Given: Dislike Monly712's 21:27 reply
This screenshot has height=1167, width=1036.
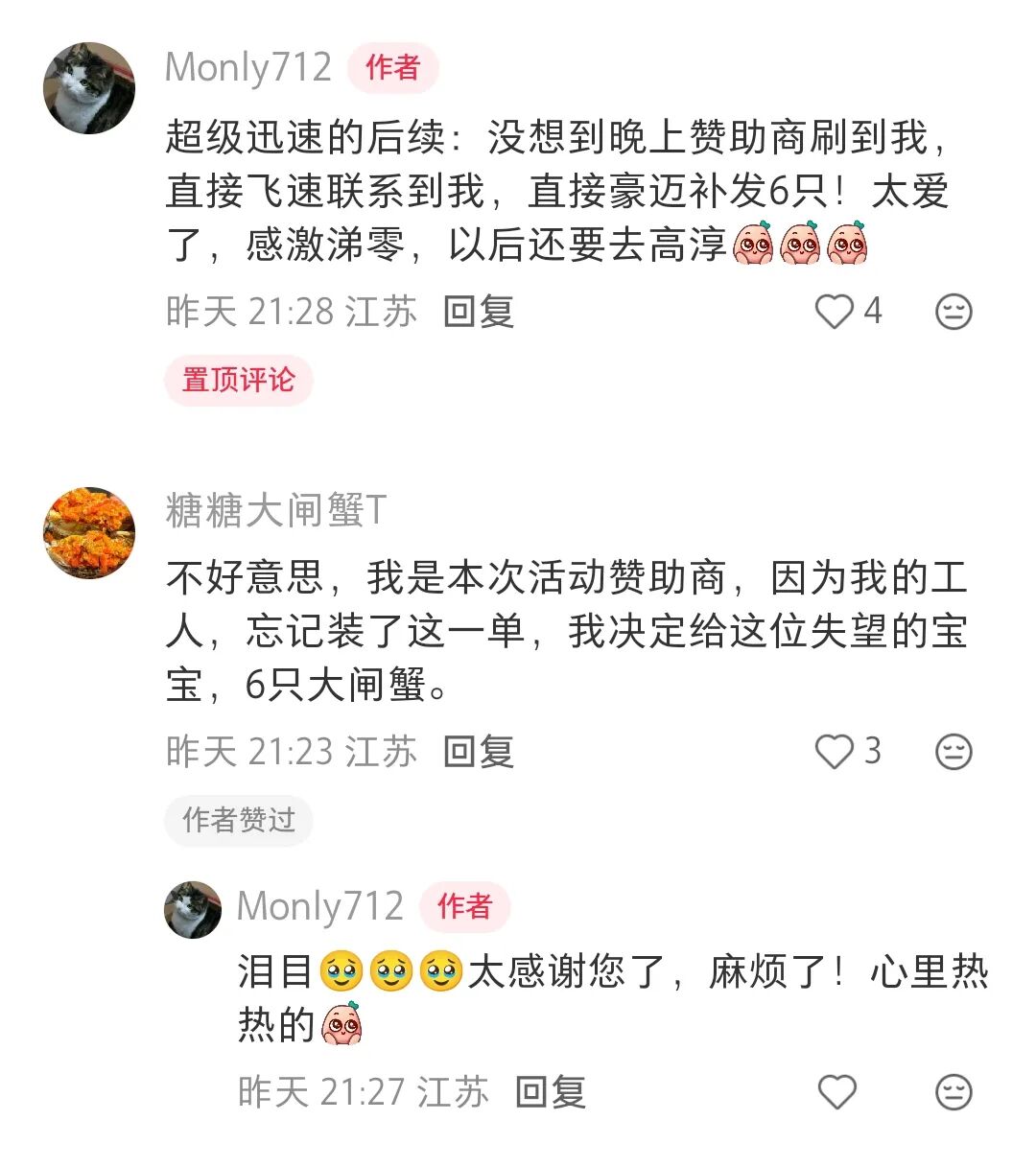Looking at the screenshot, I should (x=954, y=1091).
